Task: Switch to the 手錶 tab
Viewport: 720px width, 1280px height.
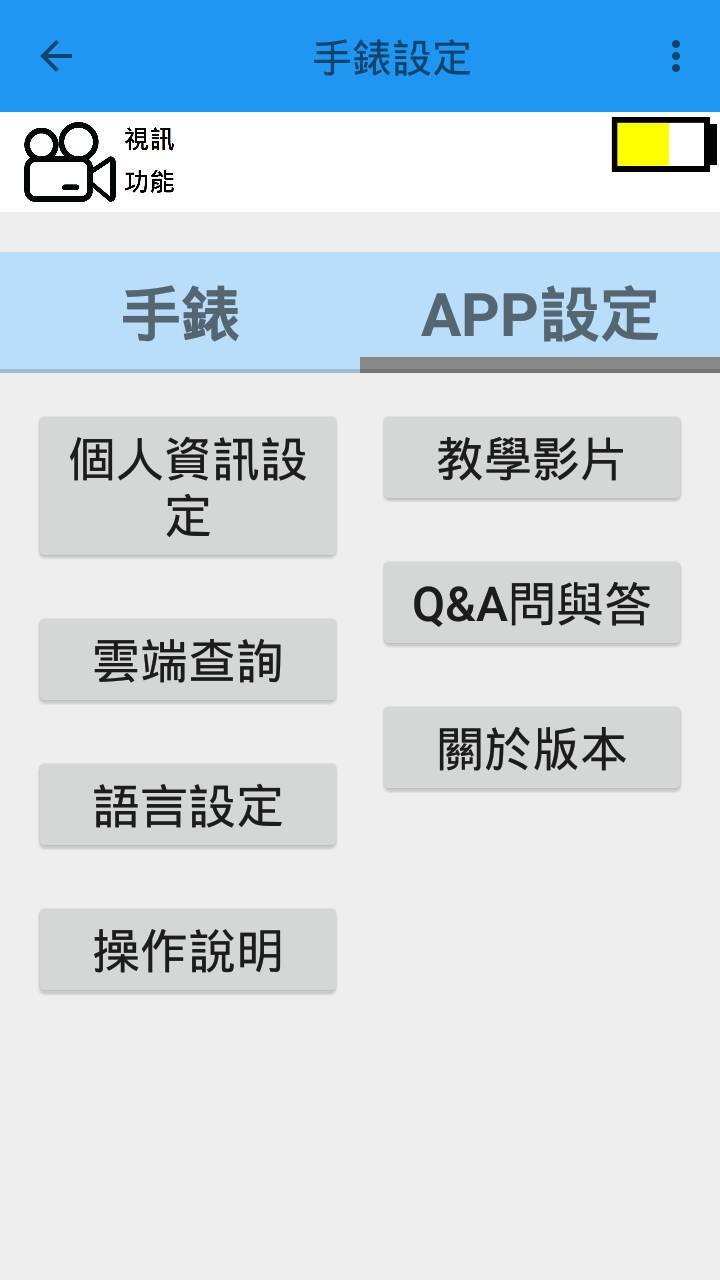Action: [180, 314]
